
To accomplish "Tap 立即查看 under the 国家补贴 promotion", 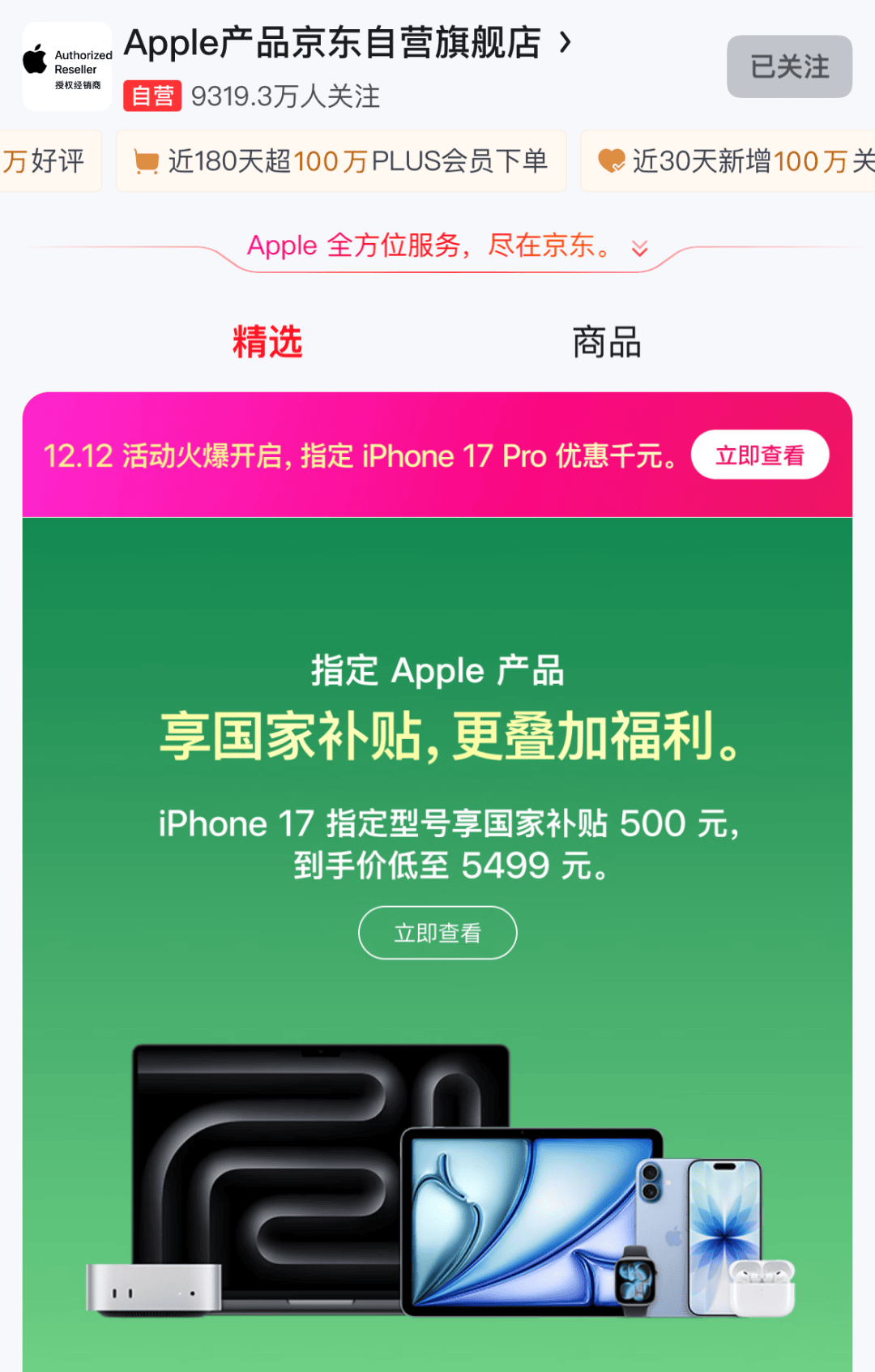I will (x=437, y=933).
